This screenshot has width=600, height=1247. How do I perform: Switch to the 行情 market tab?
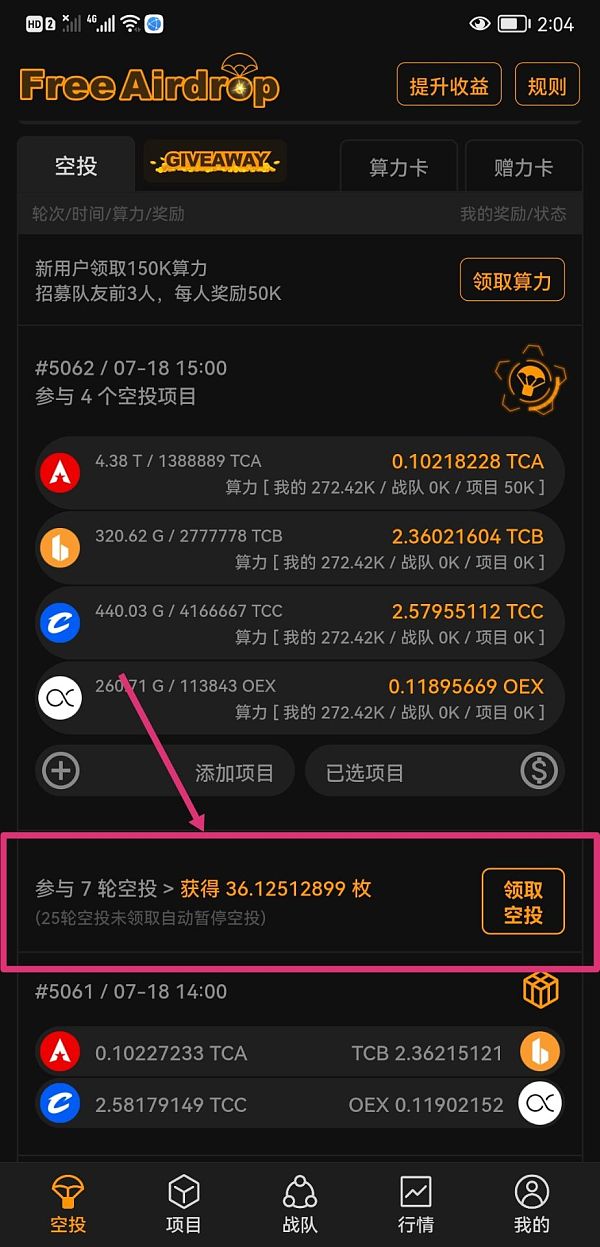pos(416,1203)
